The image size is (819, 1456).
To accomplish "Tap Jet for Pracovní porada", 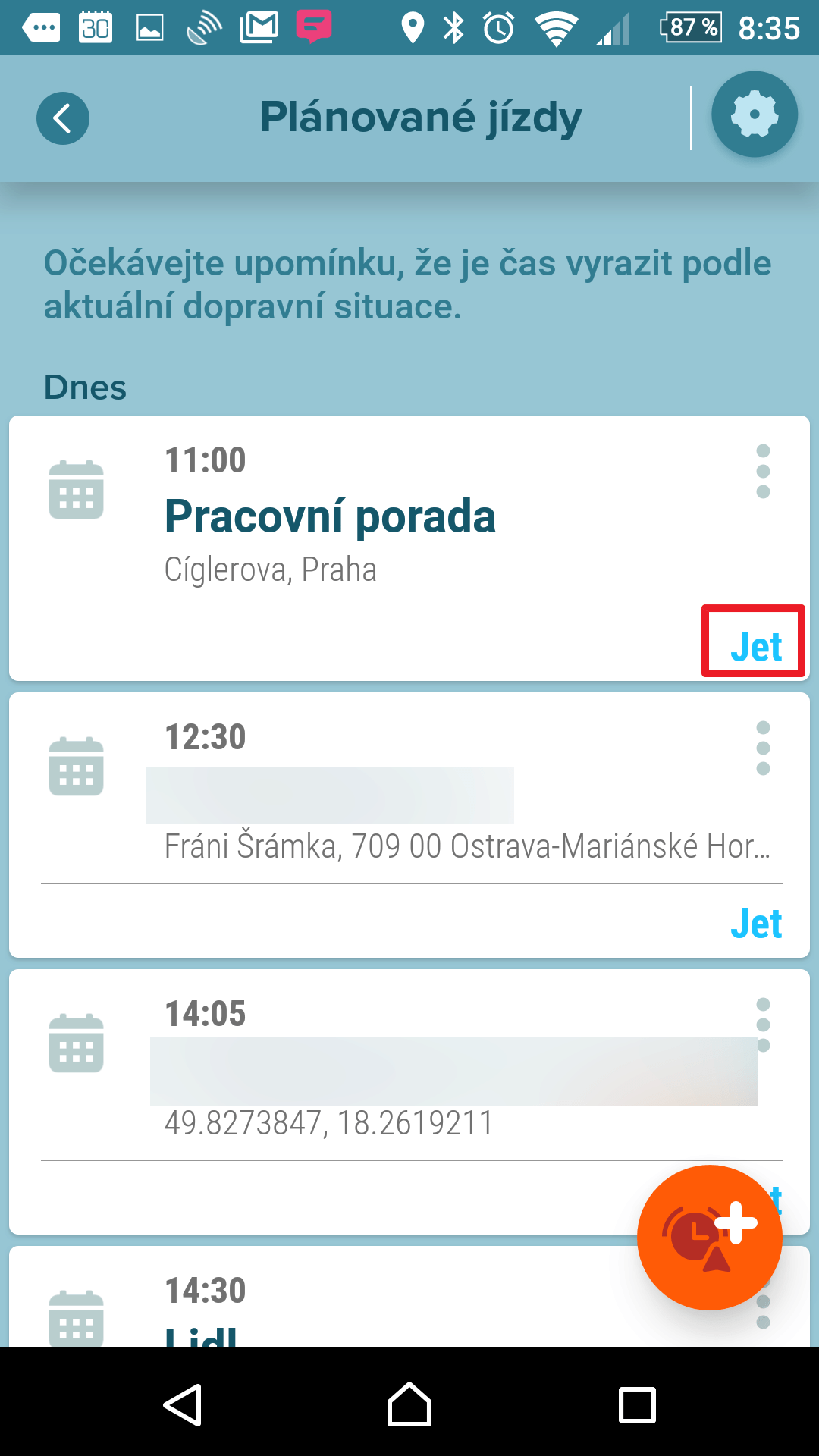I will point(755,647).
